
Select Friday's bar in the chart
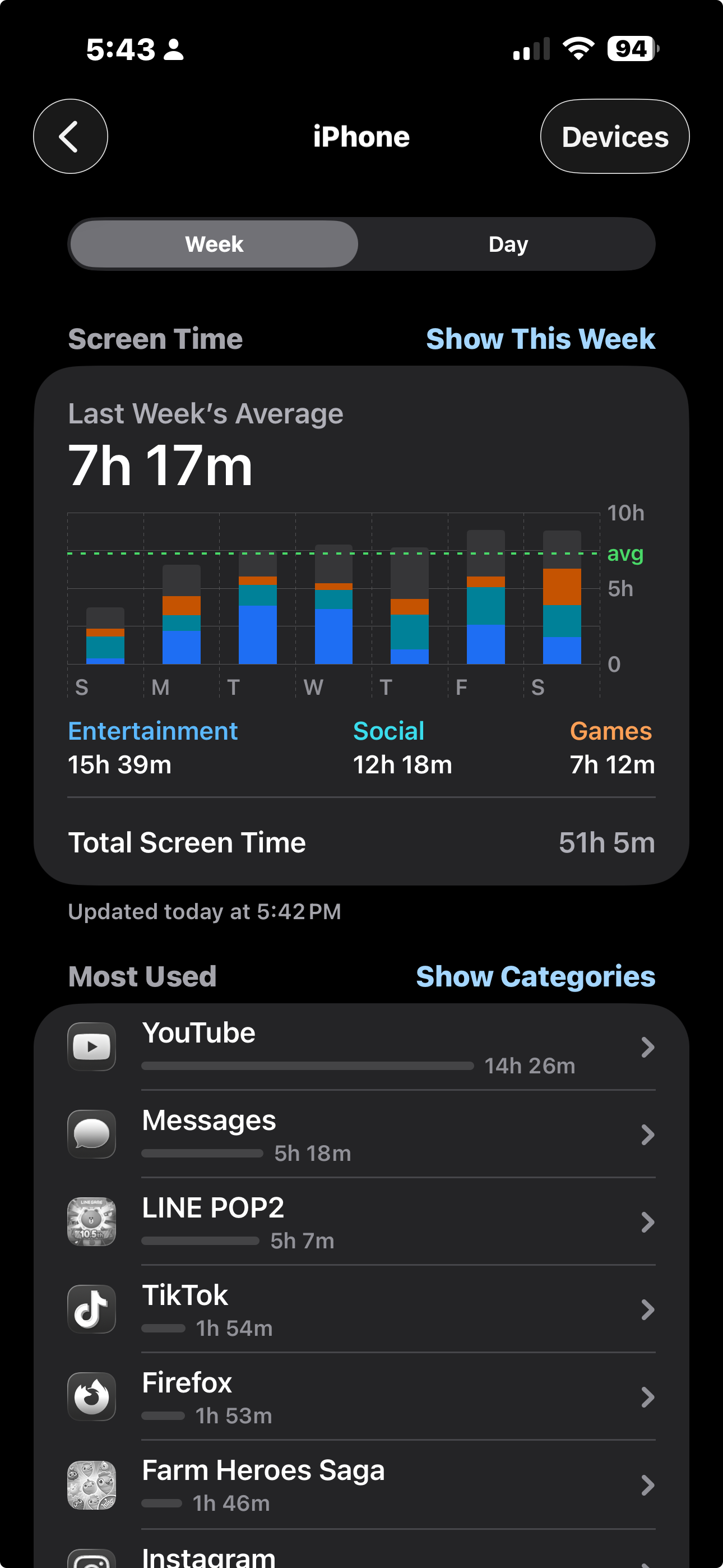(485, 598)
